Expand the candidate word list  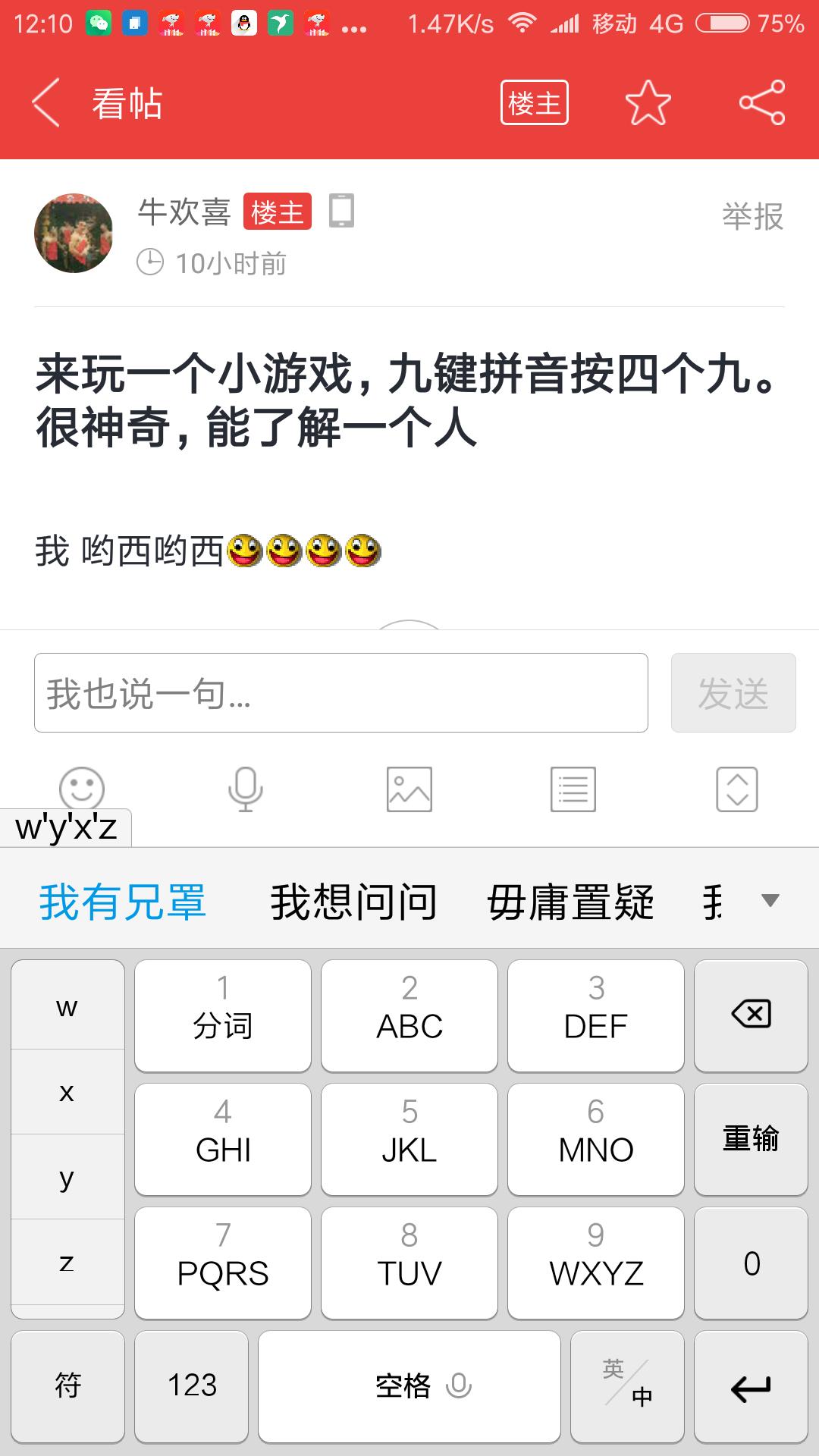[x=770, y=901]
